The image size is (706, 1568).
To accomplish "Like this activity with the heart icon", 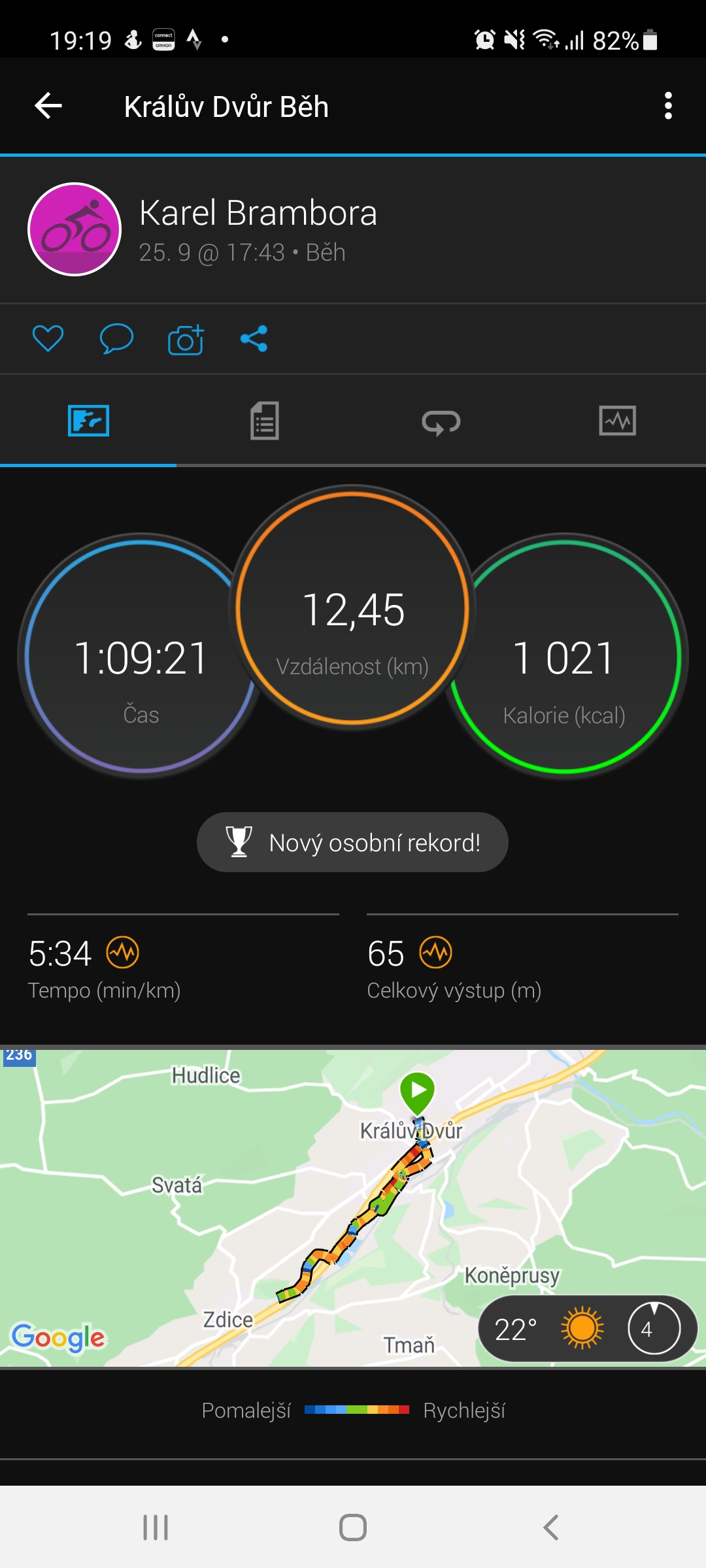I will [x=48, y=338].
